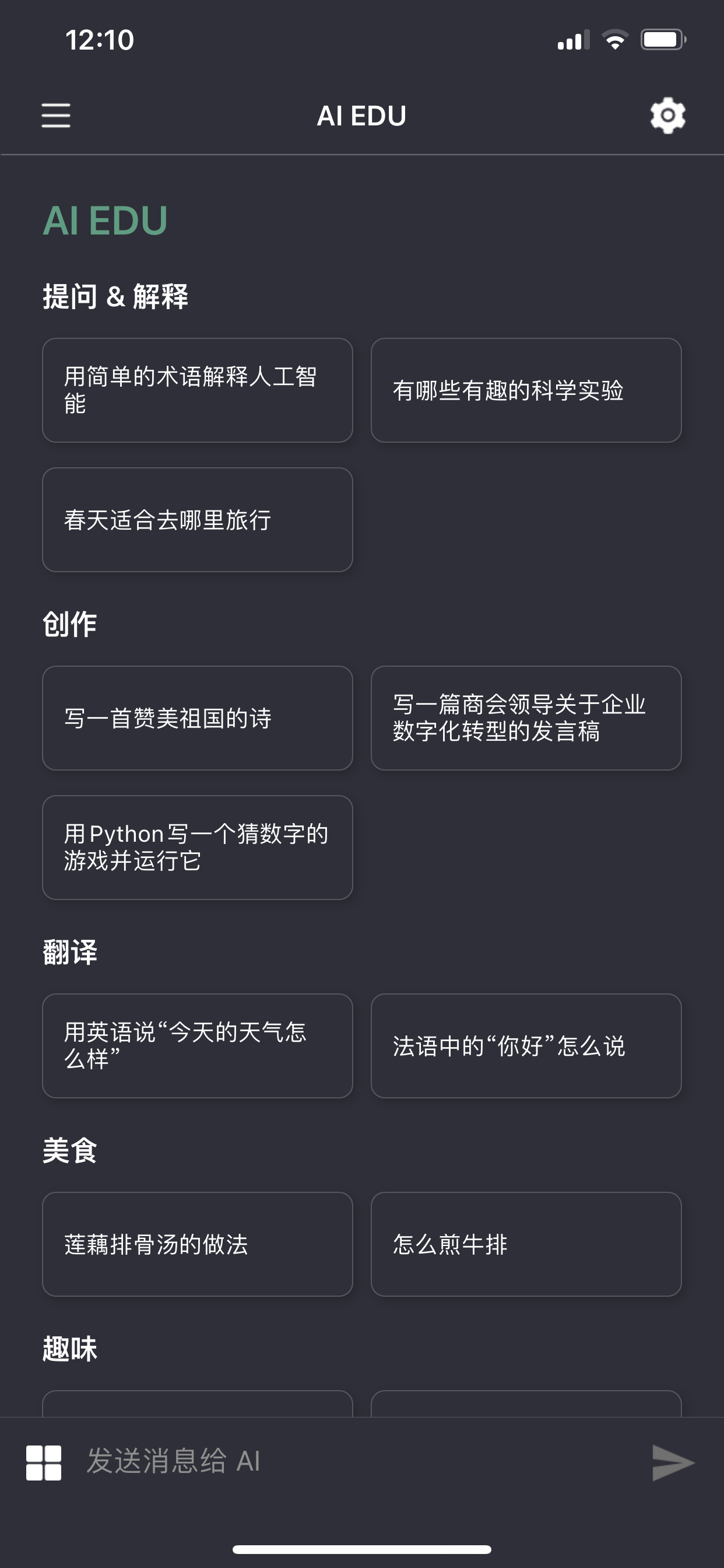Focus the 发送消息给 AI input field

click(359, 1461)
